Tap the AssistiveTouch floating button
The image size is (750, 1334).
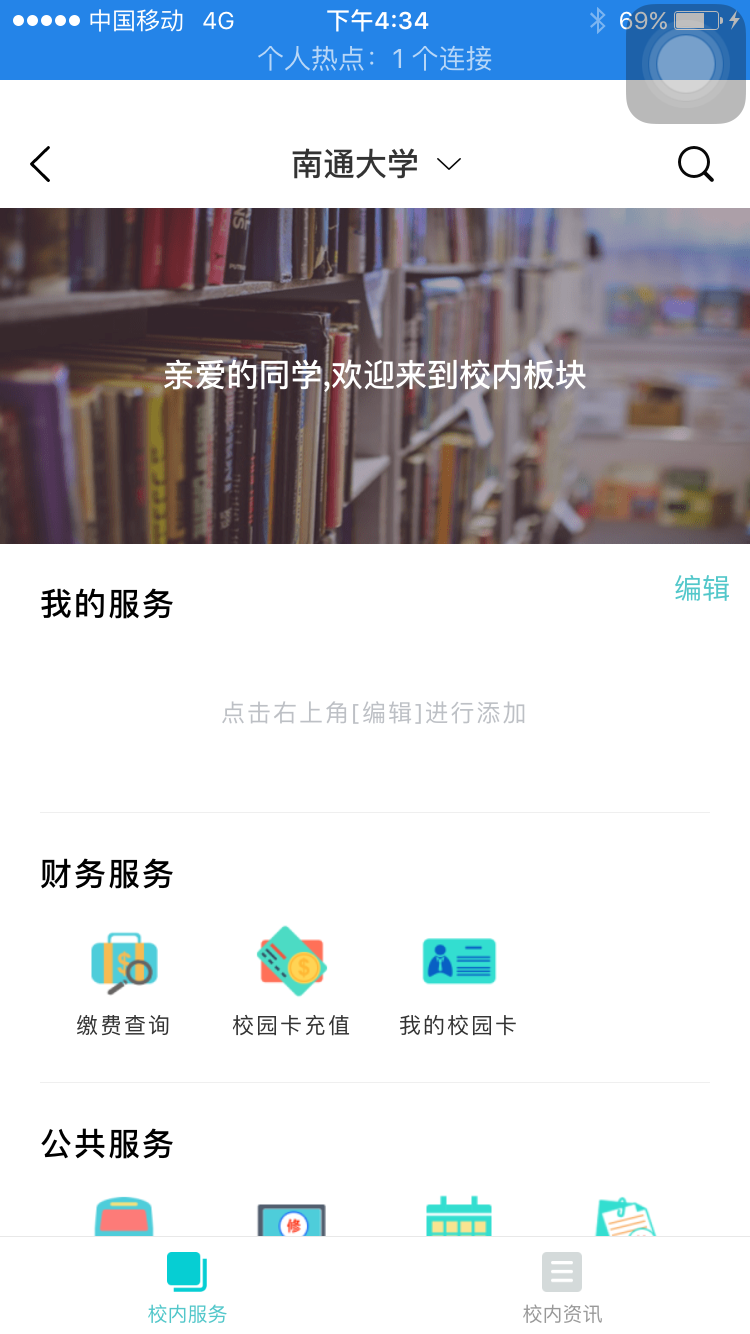click(686, 64)
